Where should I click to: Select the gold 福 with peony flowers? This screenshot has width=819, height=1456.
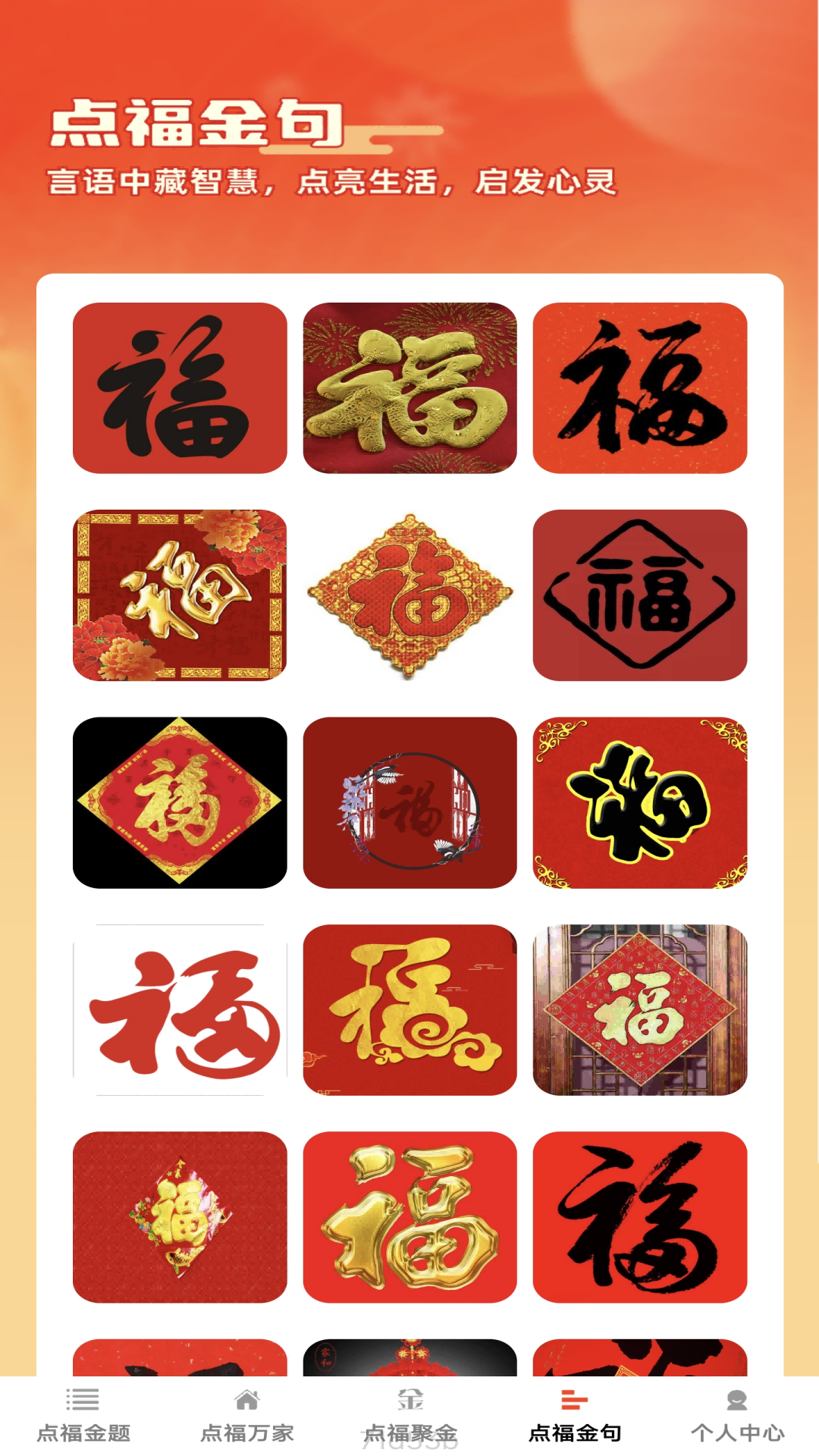pos(178,597)
